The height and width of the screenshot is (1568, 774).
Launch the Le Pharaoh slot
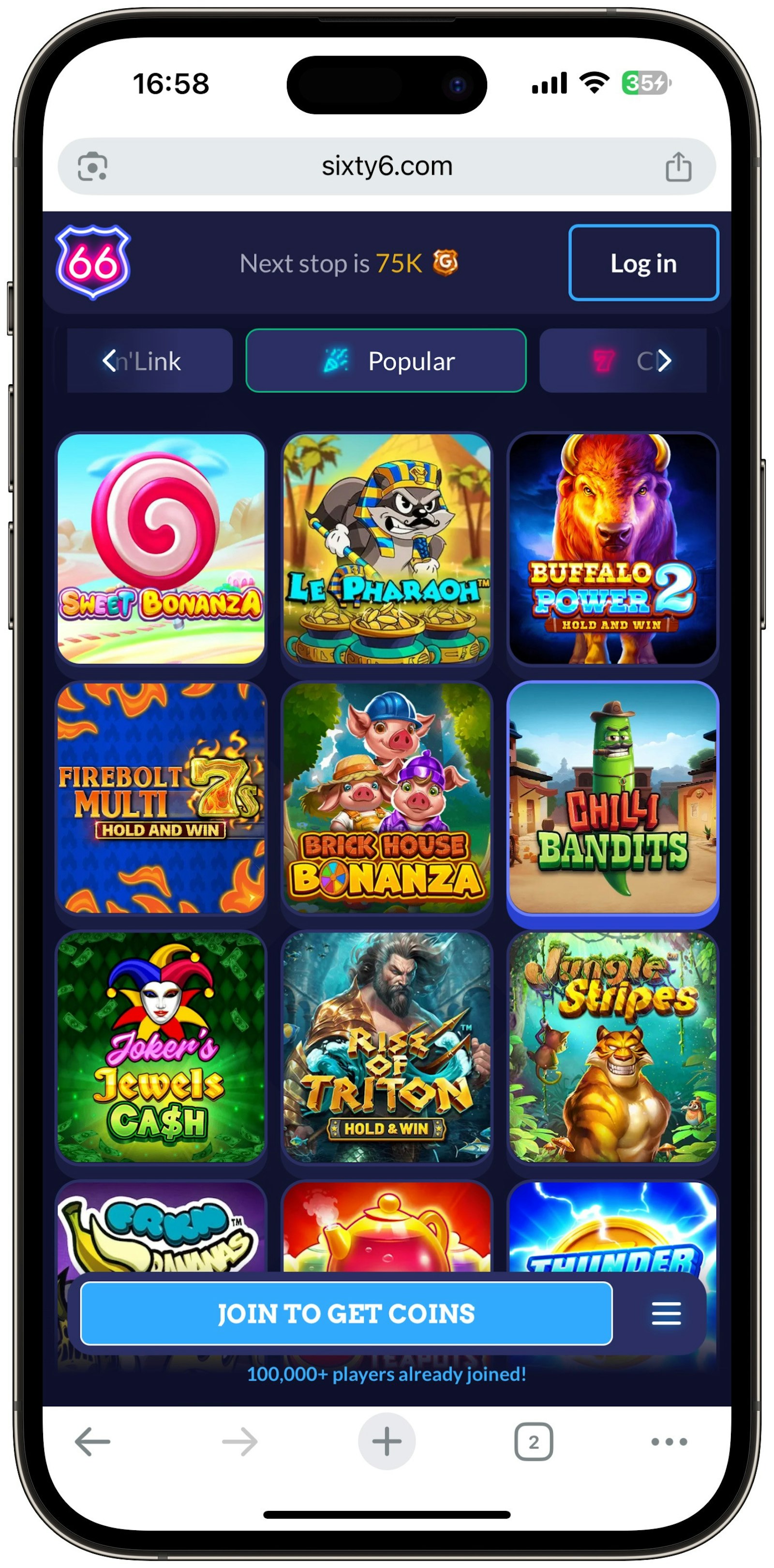(387, 548)
